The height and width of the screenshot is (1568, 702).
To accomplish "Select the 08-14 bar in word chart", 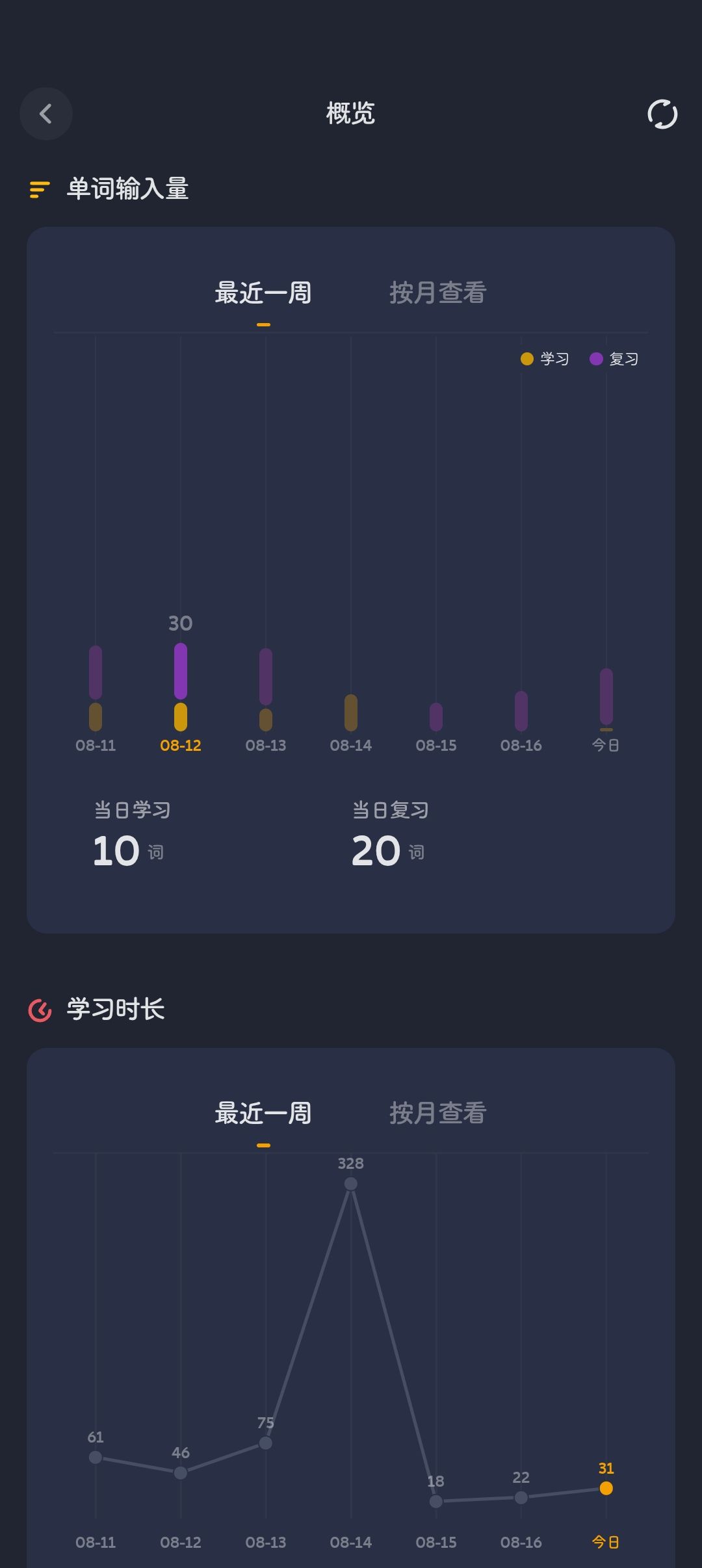I will point(351,712).
